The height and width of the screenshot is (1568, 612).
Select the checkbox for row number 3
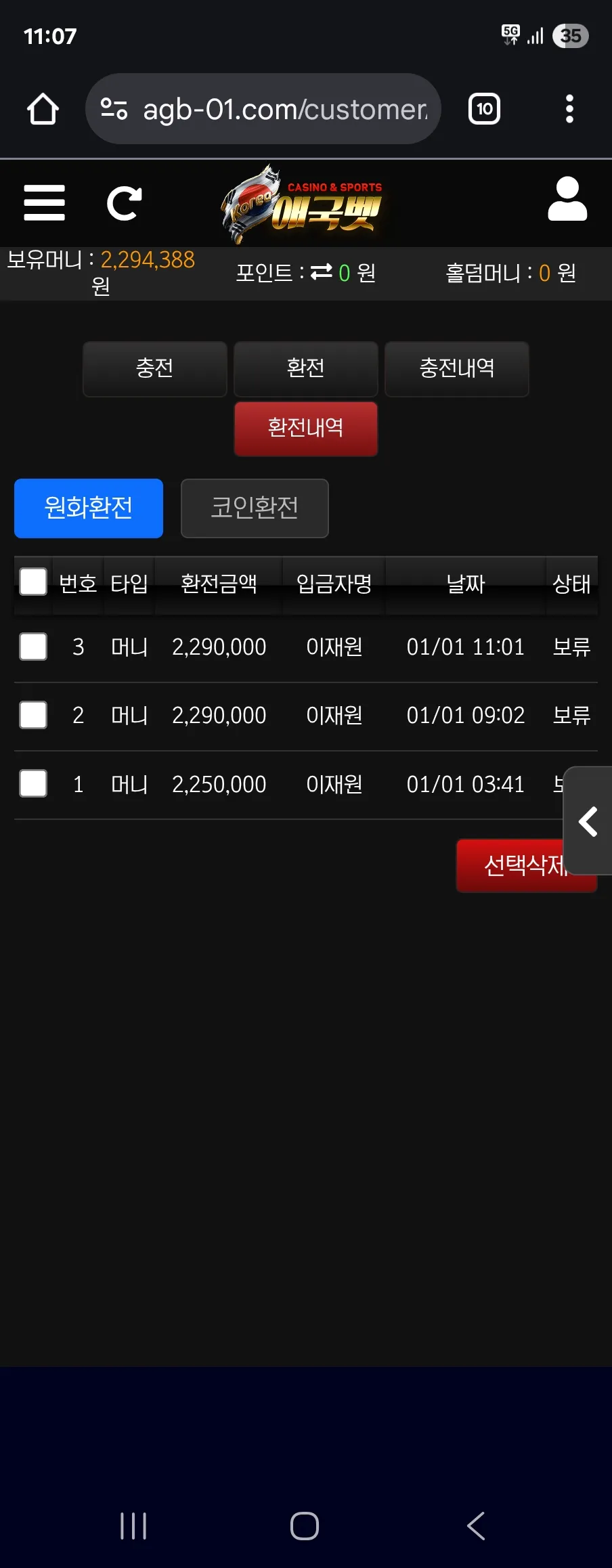tap(33, 647)
